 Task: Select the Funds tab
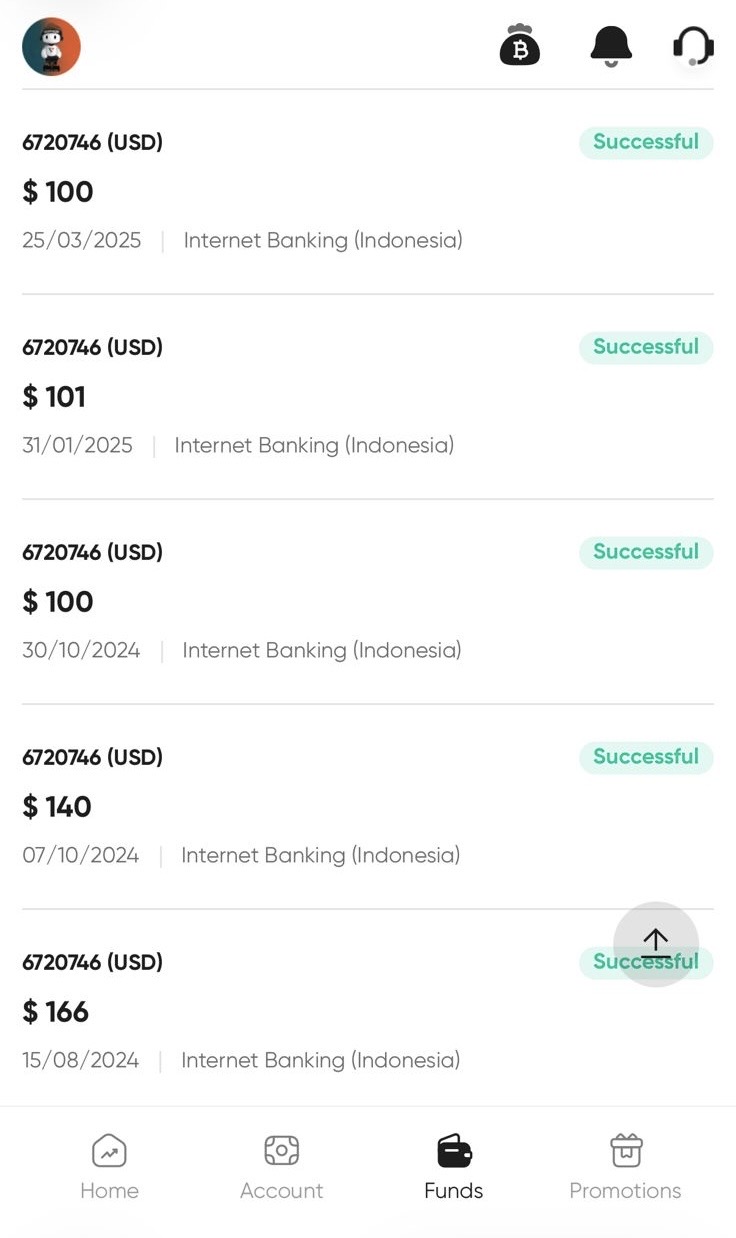click(x=454, y=1166)
